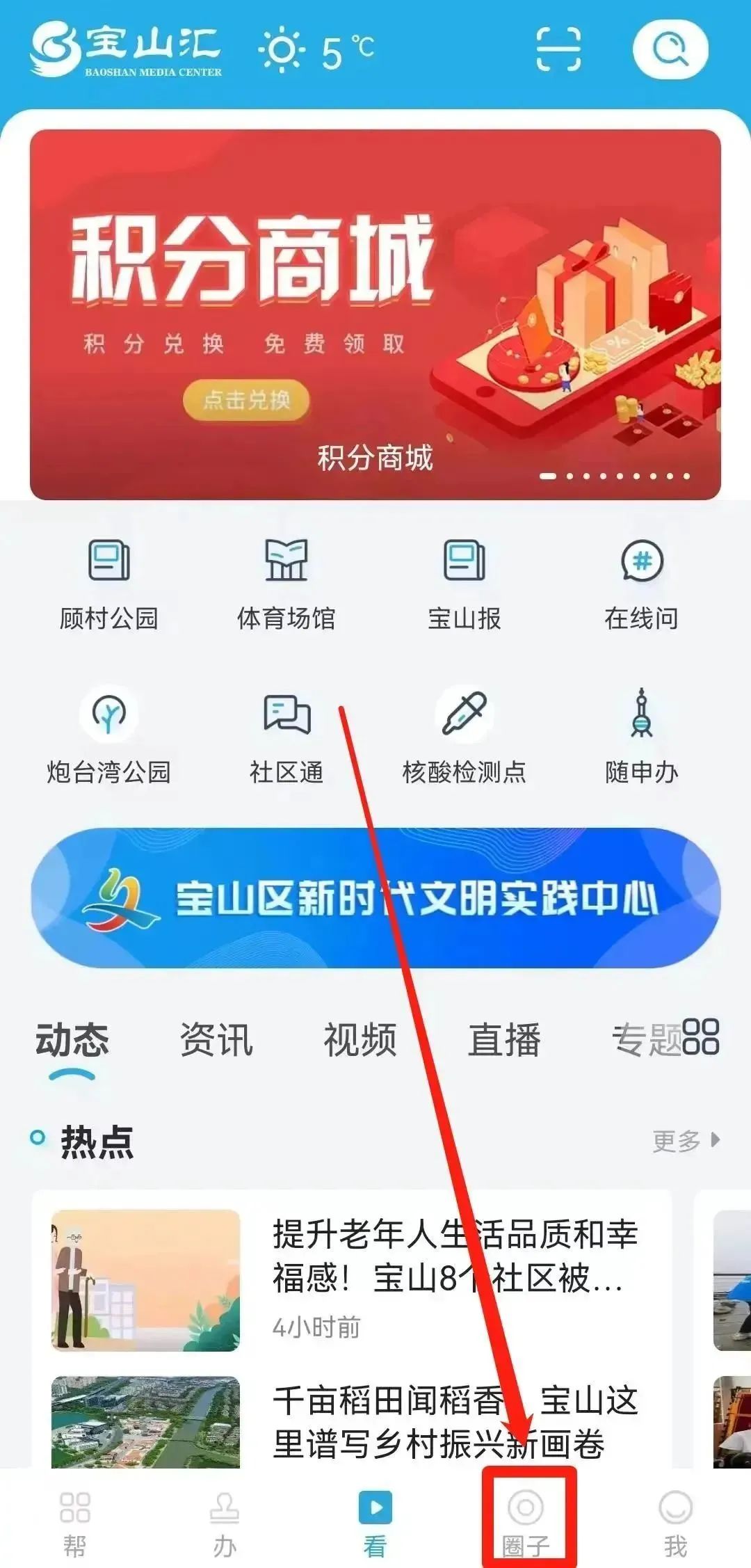Open the 积分商城 banner

375,314
